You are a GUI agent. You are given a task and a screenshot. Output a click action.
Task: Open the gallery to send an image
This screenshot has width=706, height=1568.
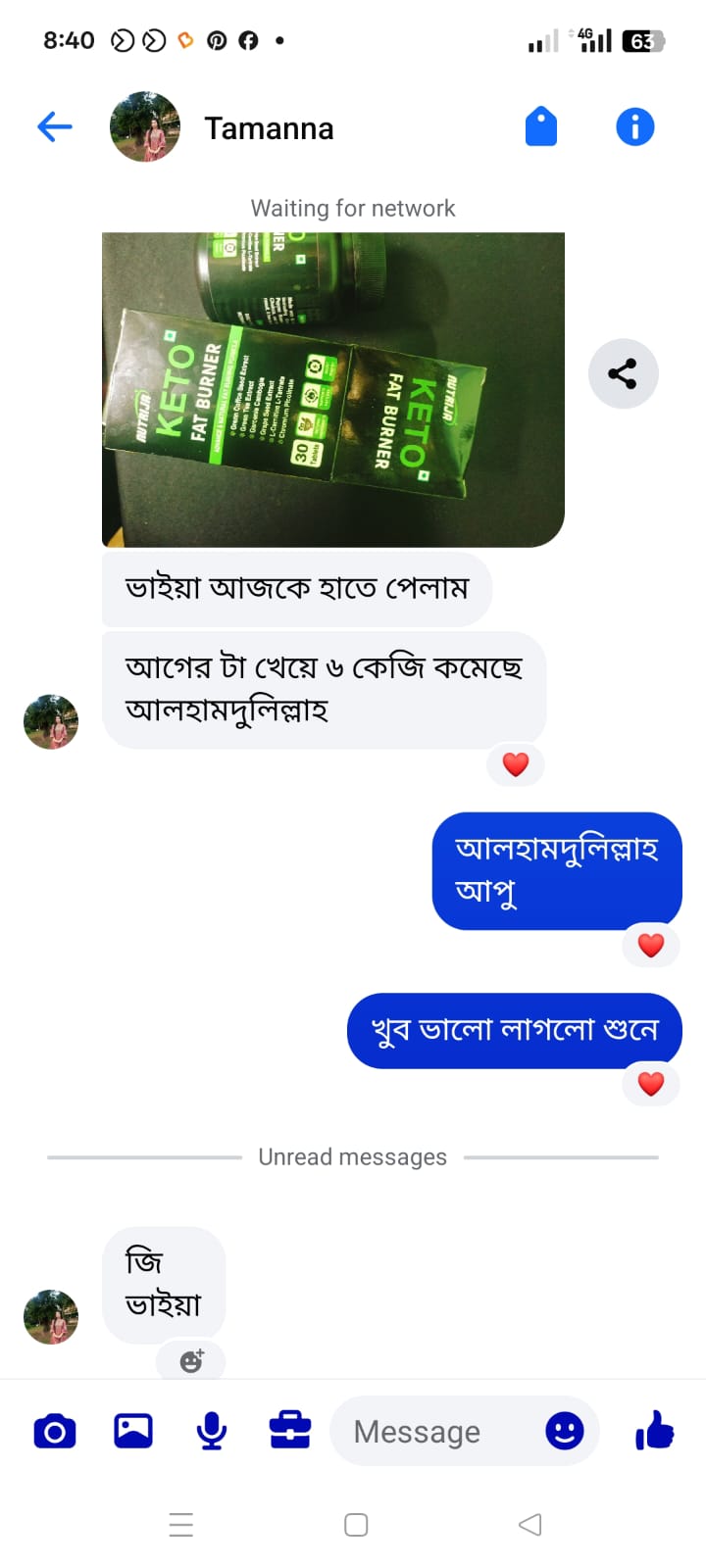tap(133, 1432)
